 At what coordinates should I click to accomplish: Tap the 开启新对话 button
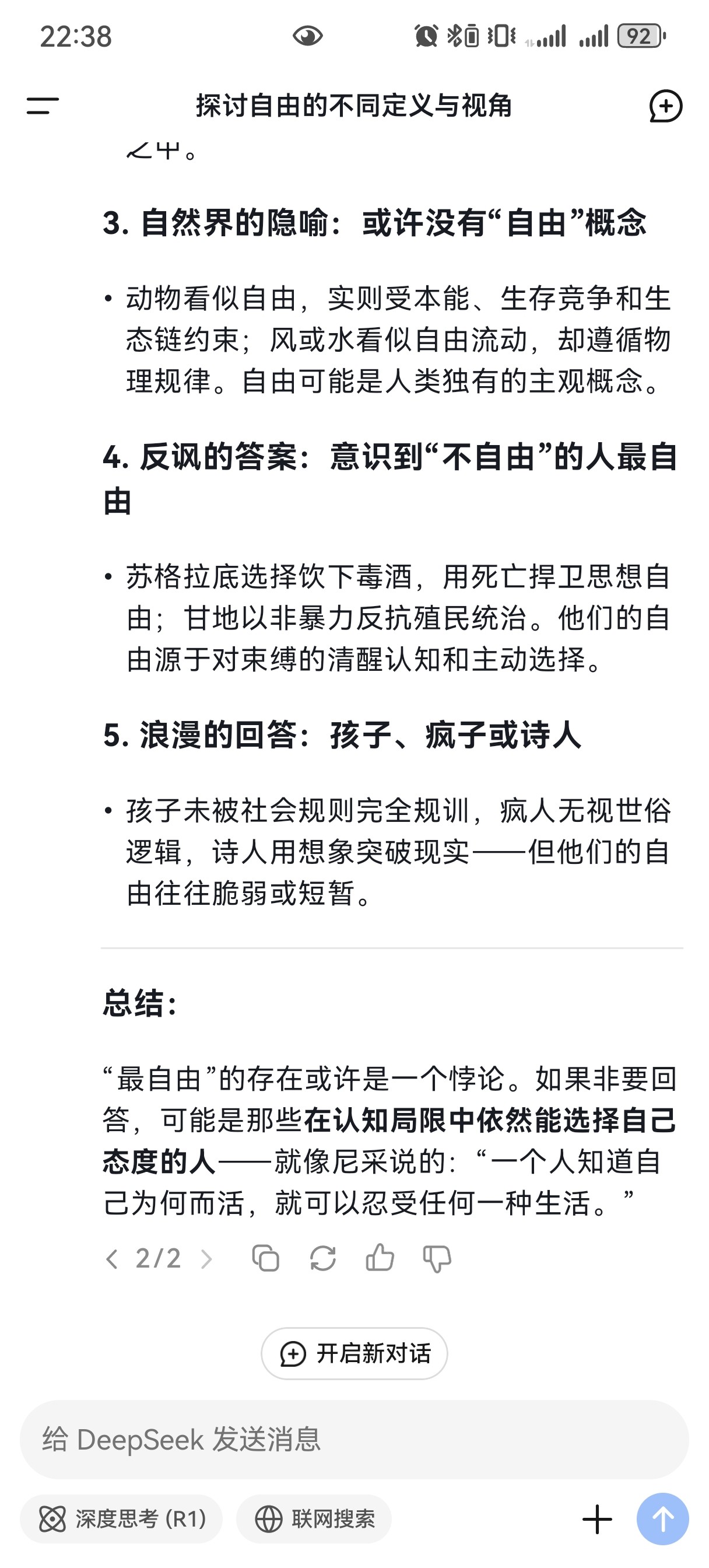(x=354, y=1354)
